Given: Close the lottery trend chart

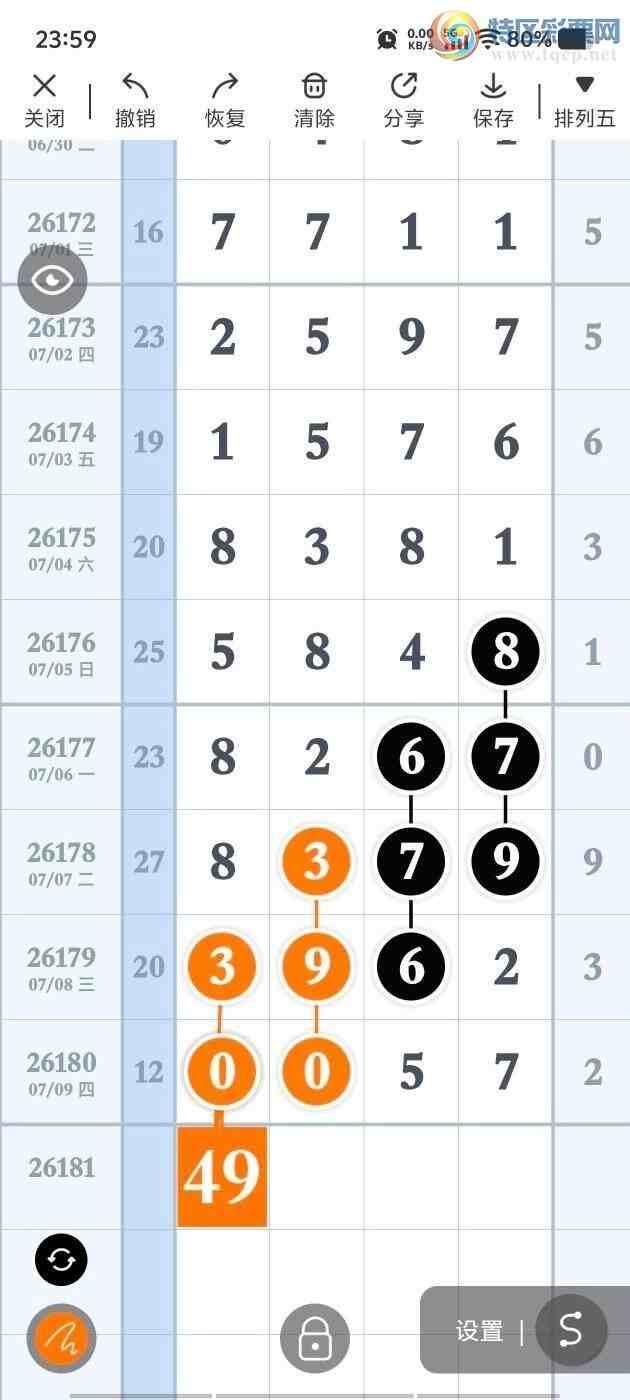Looking at the screenshot, I should 44,101.
